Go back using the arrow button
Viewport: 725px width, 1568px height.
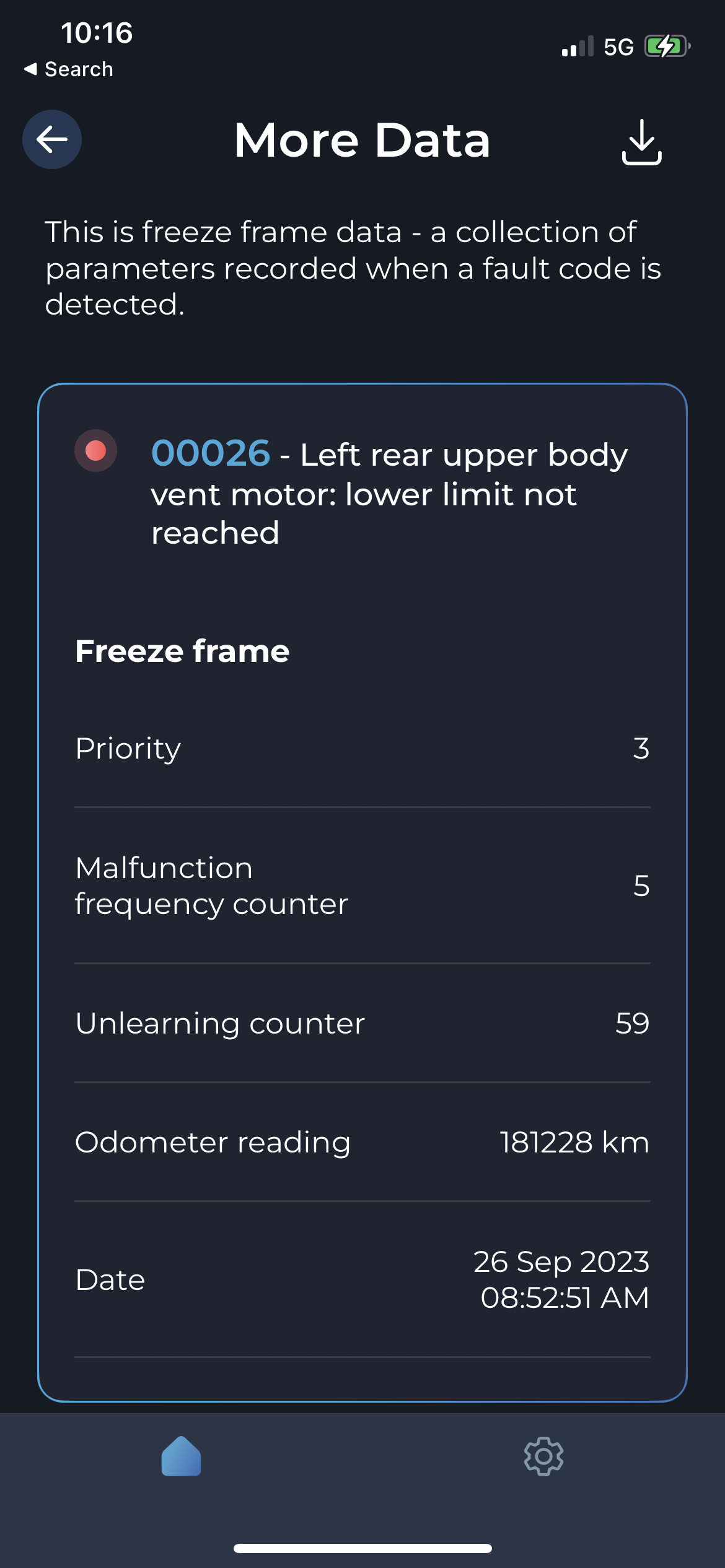52,139
